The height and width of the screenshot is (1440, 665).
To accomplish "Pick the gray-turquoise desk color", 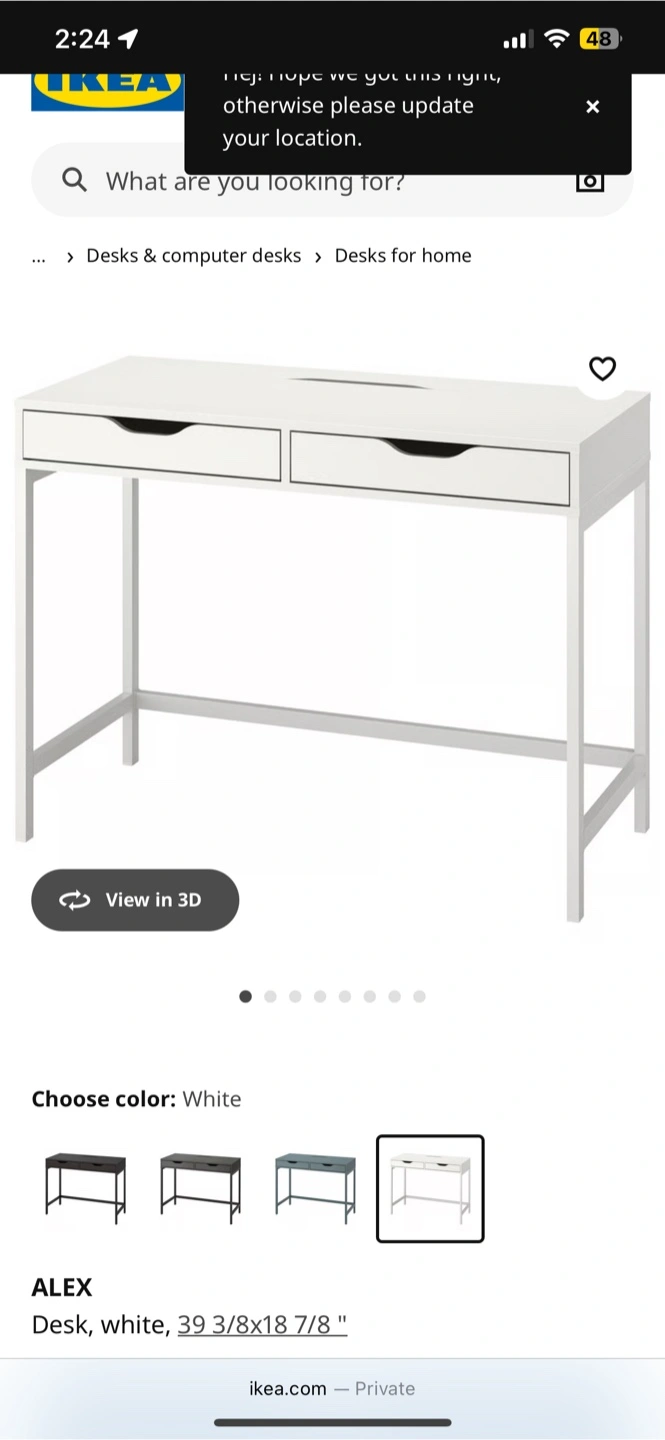I will (x=315, y=1188).
